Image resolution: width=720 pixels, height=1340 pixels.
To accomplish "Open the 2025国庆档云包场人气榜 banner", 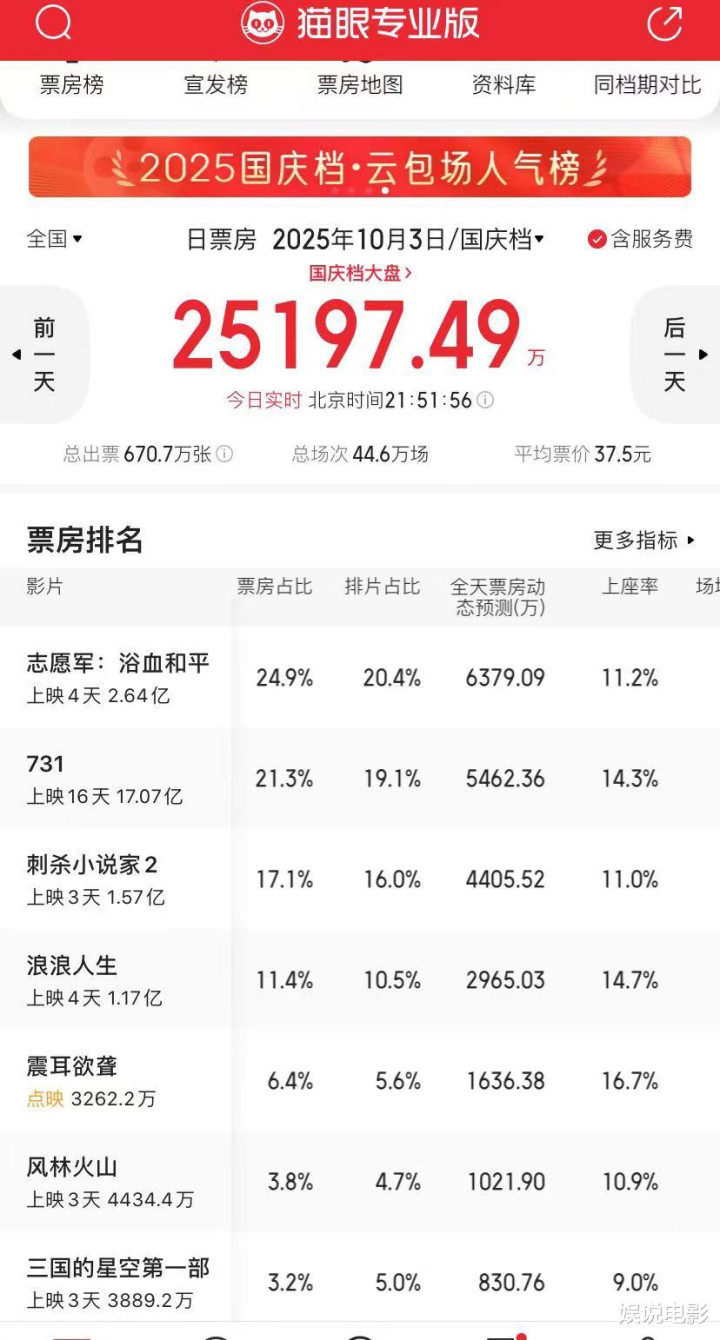I will (360, 168).
